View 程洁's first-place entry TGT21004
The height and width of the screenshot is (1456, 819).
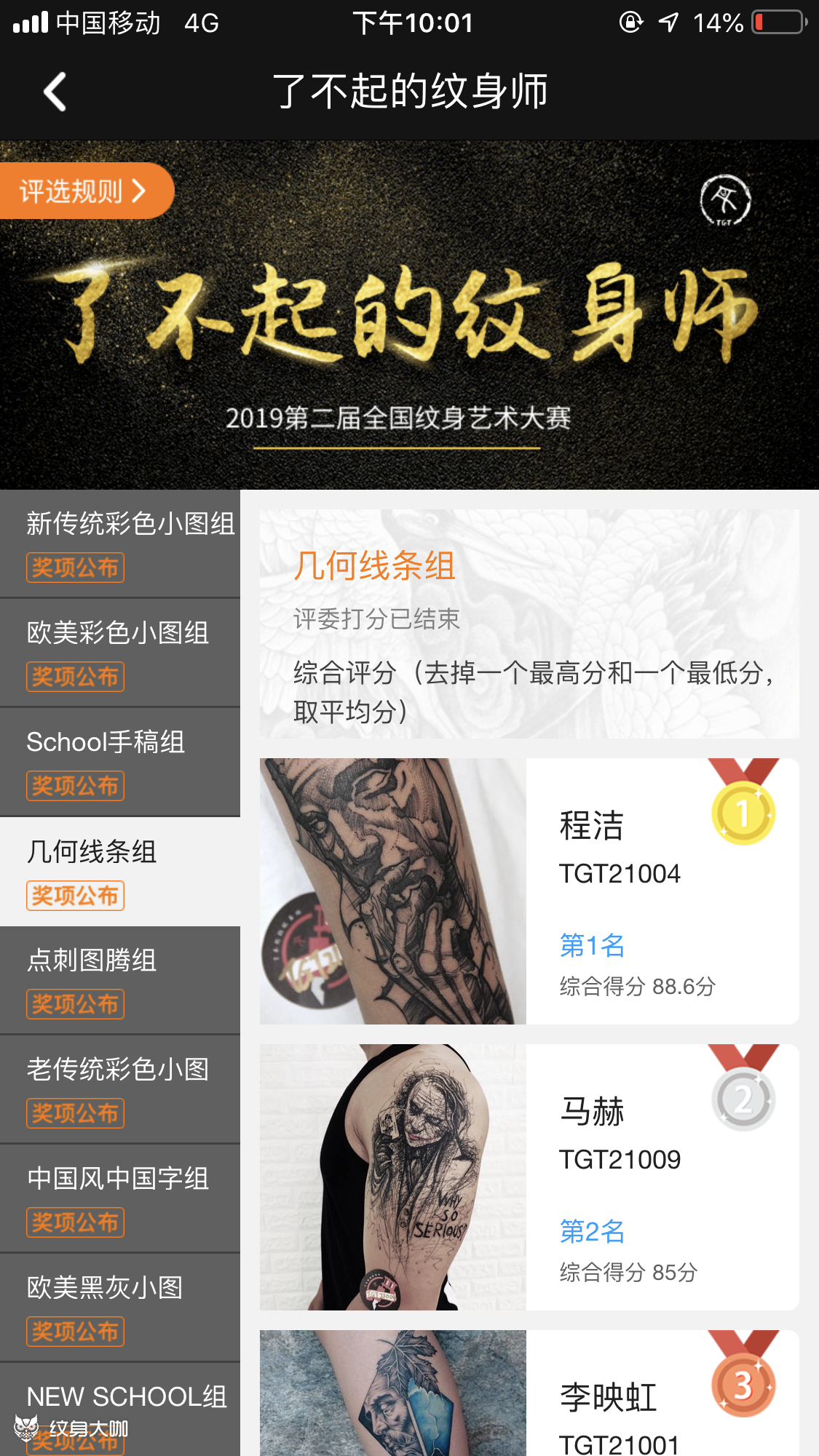(x=529, y=891)
